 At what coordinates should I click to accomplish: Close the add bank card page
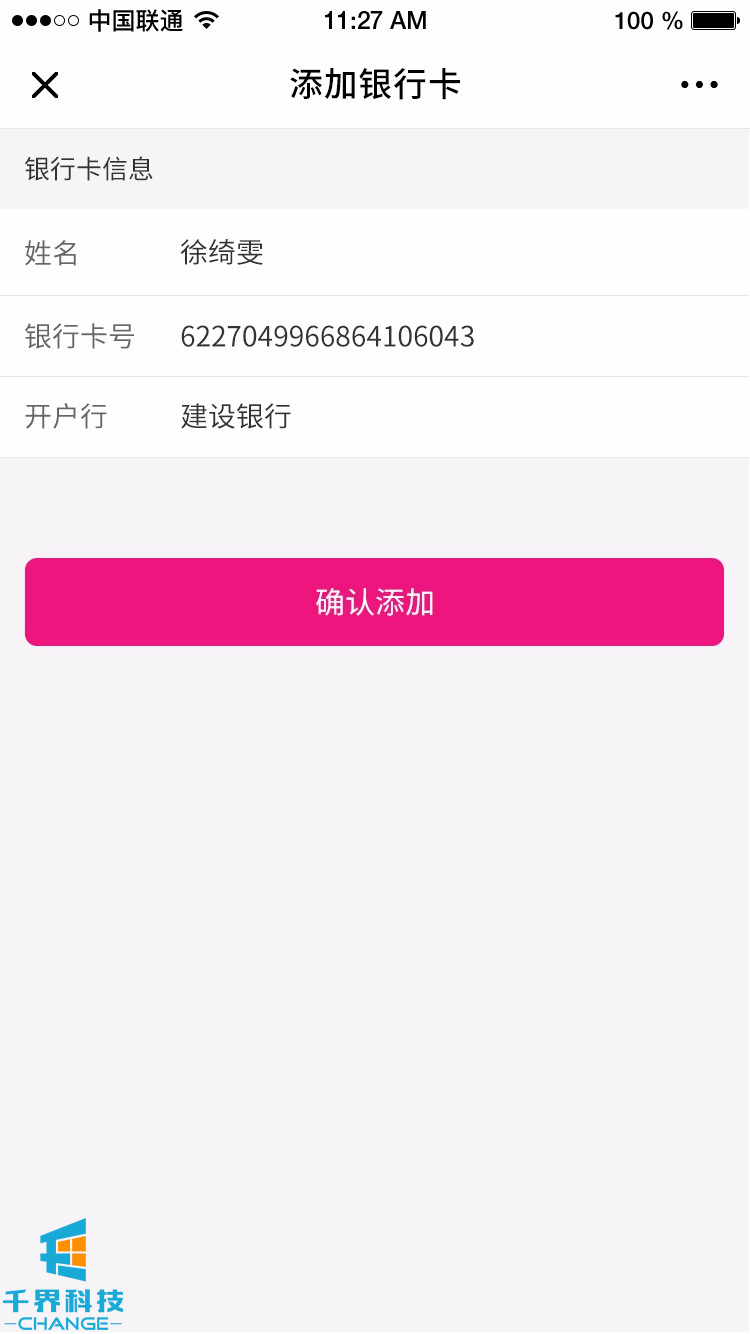point(45,86)
